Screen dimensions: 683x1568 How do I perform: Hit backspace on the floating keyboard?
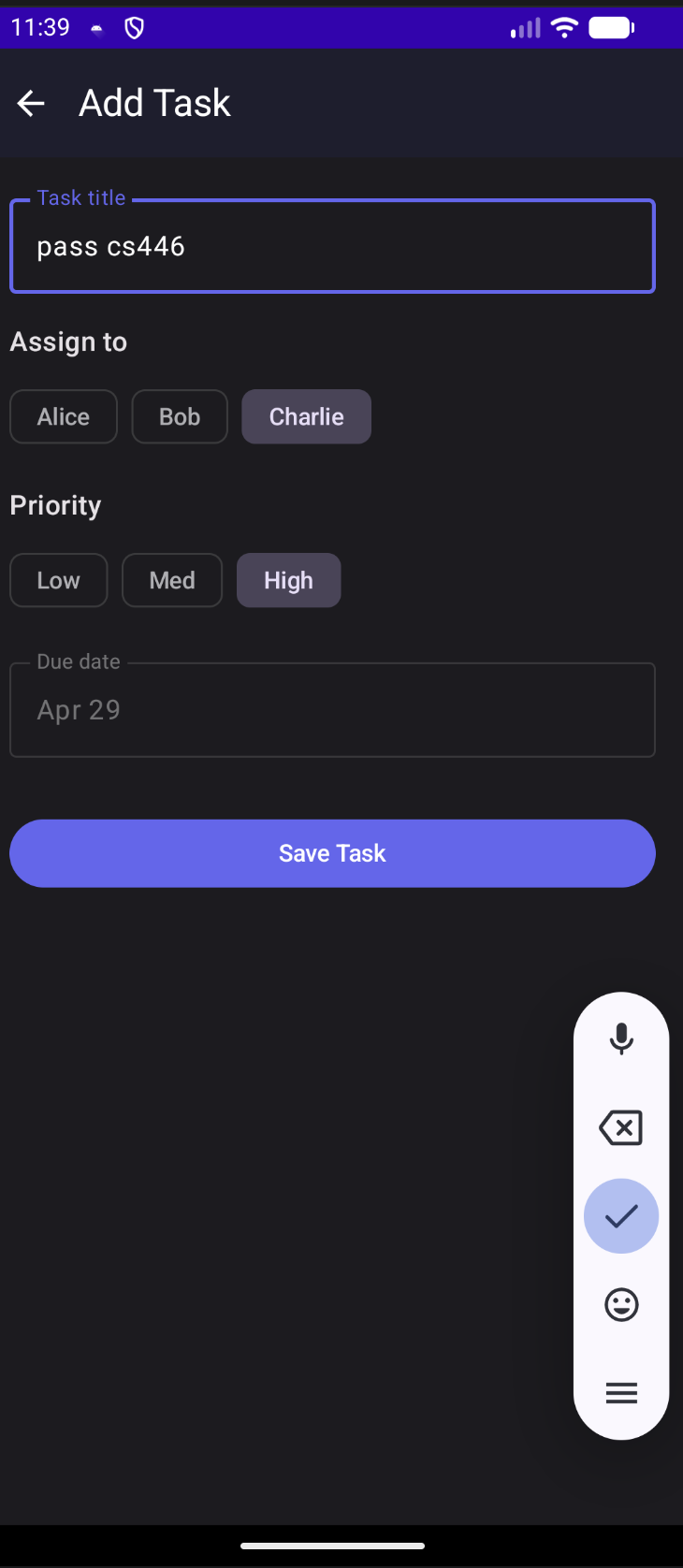(x=621, y=1127)
